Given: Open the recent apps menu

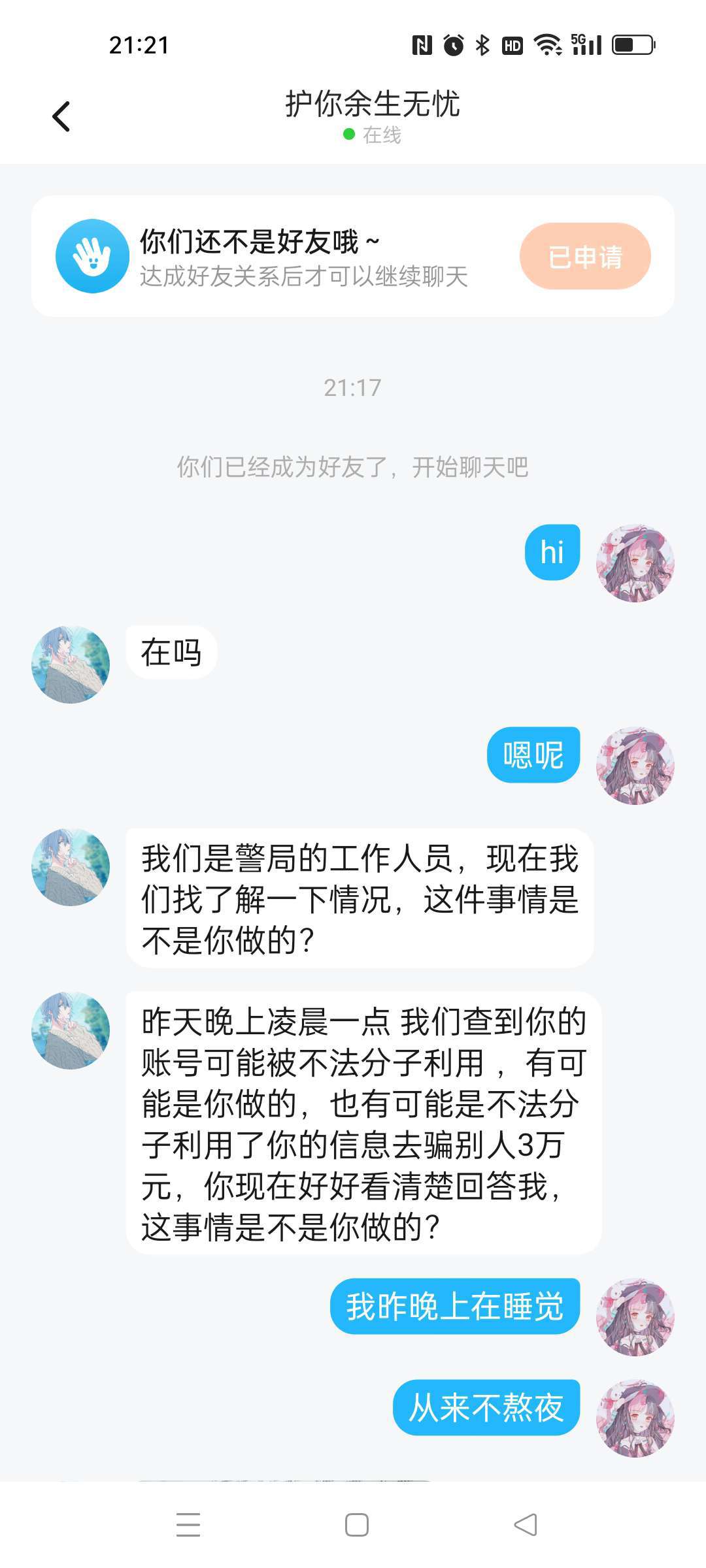Looking at the screenshot, I should click(188, 1525).
